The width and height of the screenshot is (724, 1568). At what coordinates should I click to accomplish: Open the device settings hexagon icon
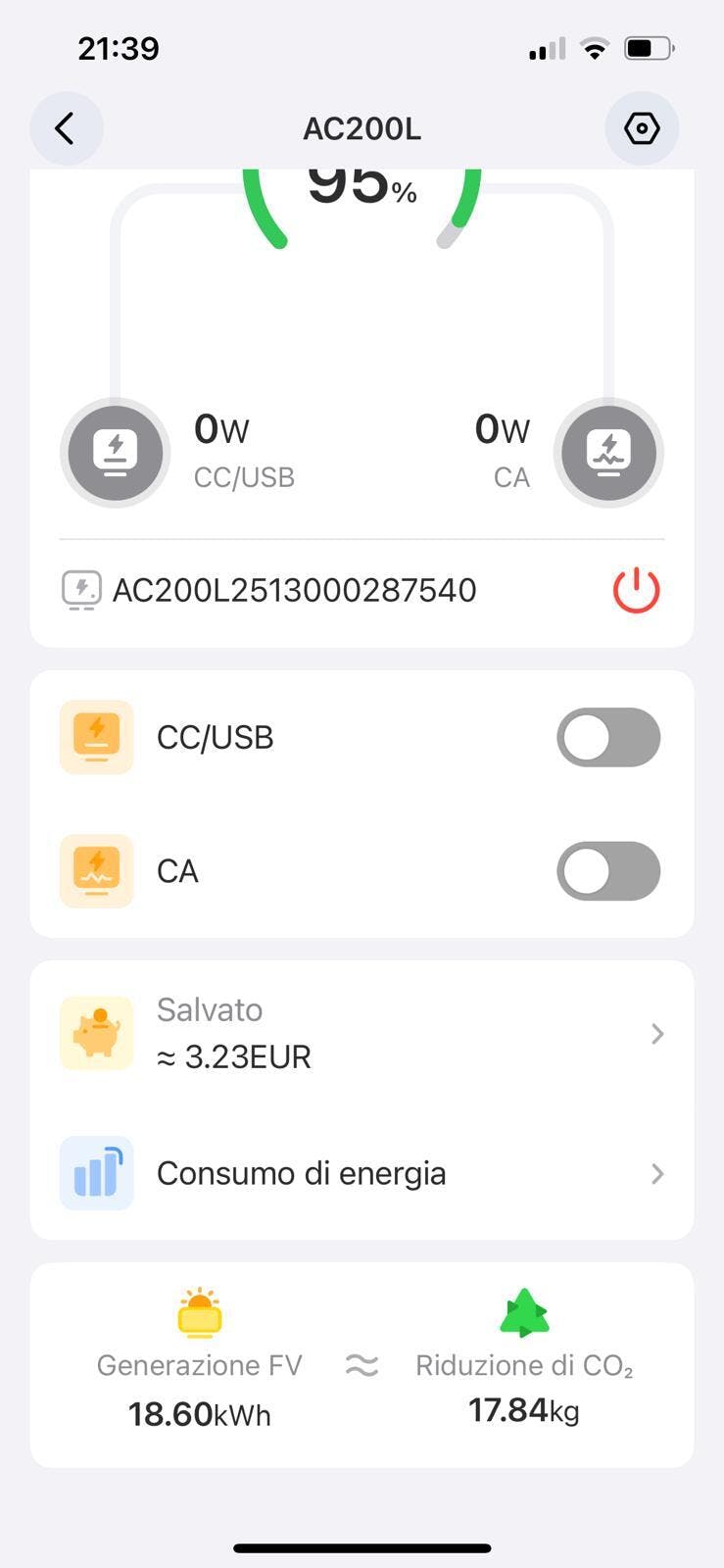642,128
